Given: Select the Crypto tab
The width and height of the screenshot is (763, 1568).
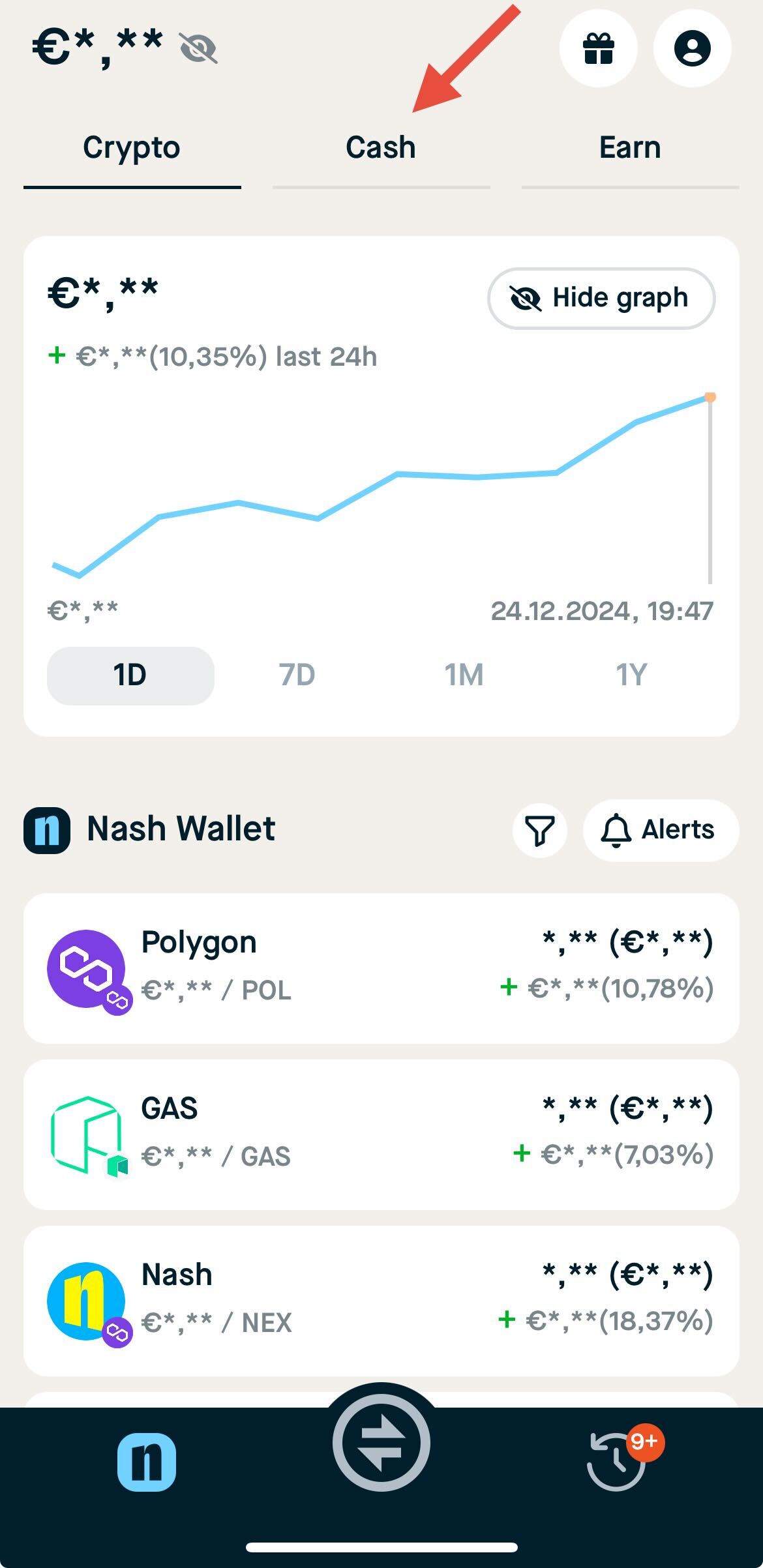Looking at the screenshot, I should 131,147.
